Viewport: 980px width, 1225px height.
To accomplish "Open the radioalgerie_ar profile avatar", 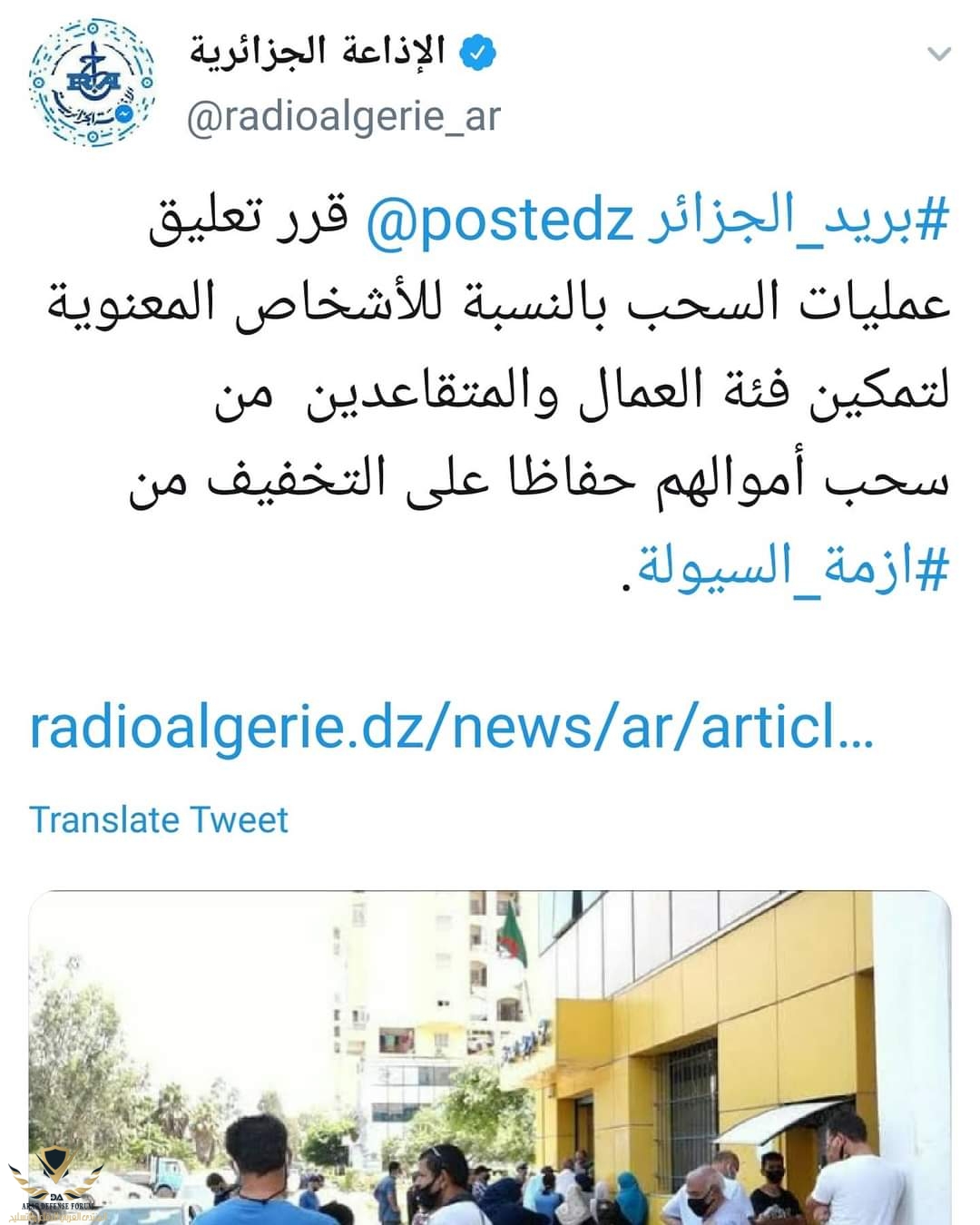I will pos(91,83).
